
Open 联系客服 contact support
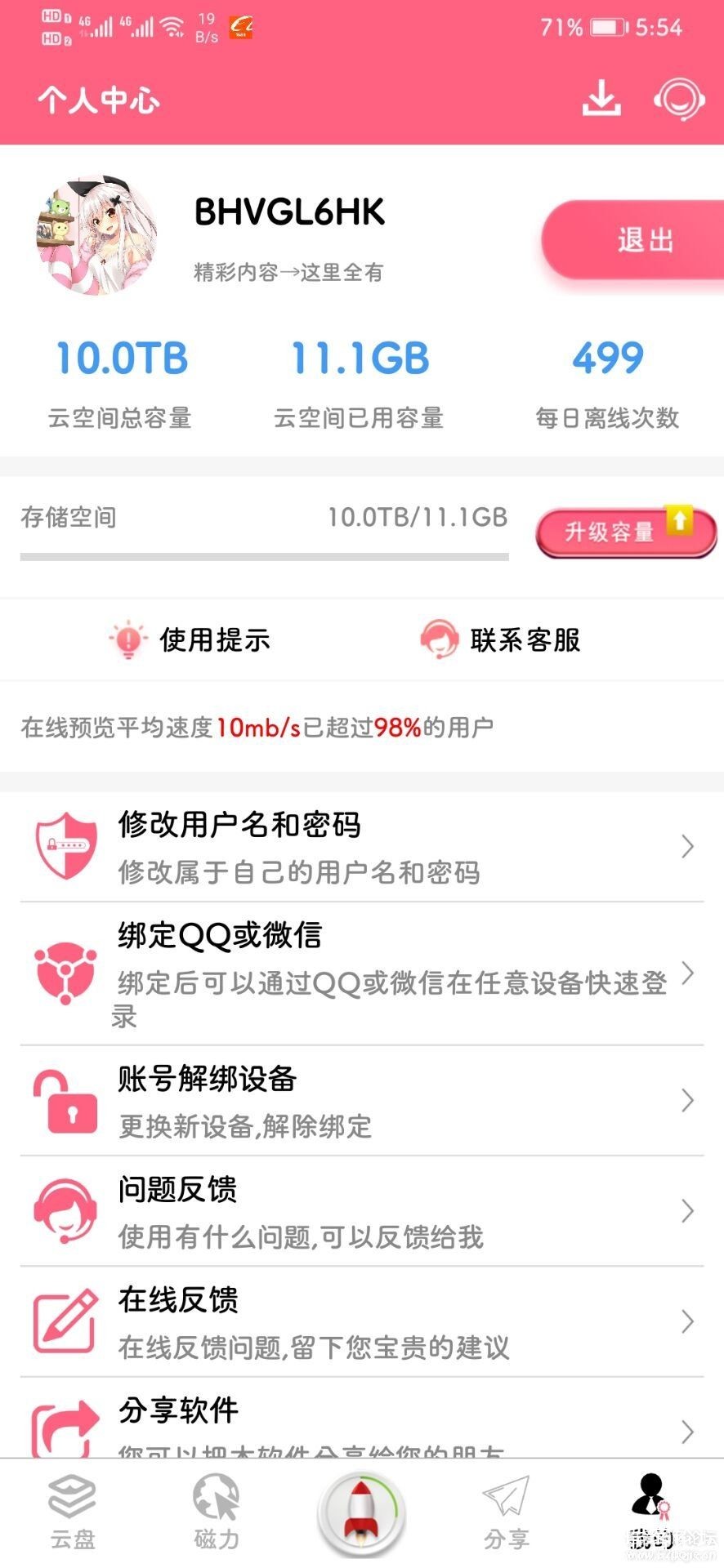(x=500, y=639)
